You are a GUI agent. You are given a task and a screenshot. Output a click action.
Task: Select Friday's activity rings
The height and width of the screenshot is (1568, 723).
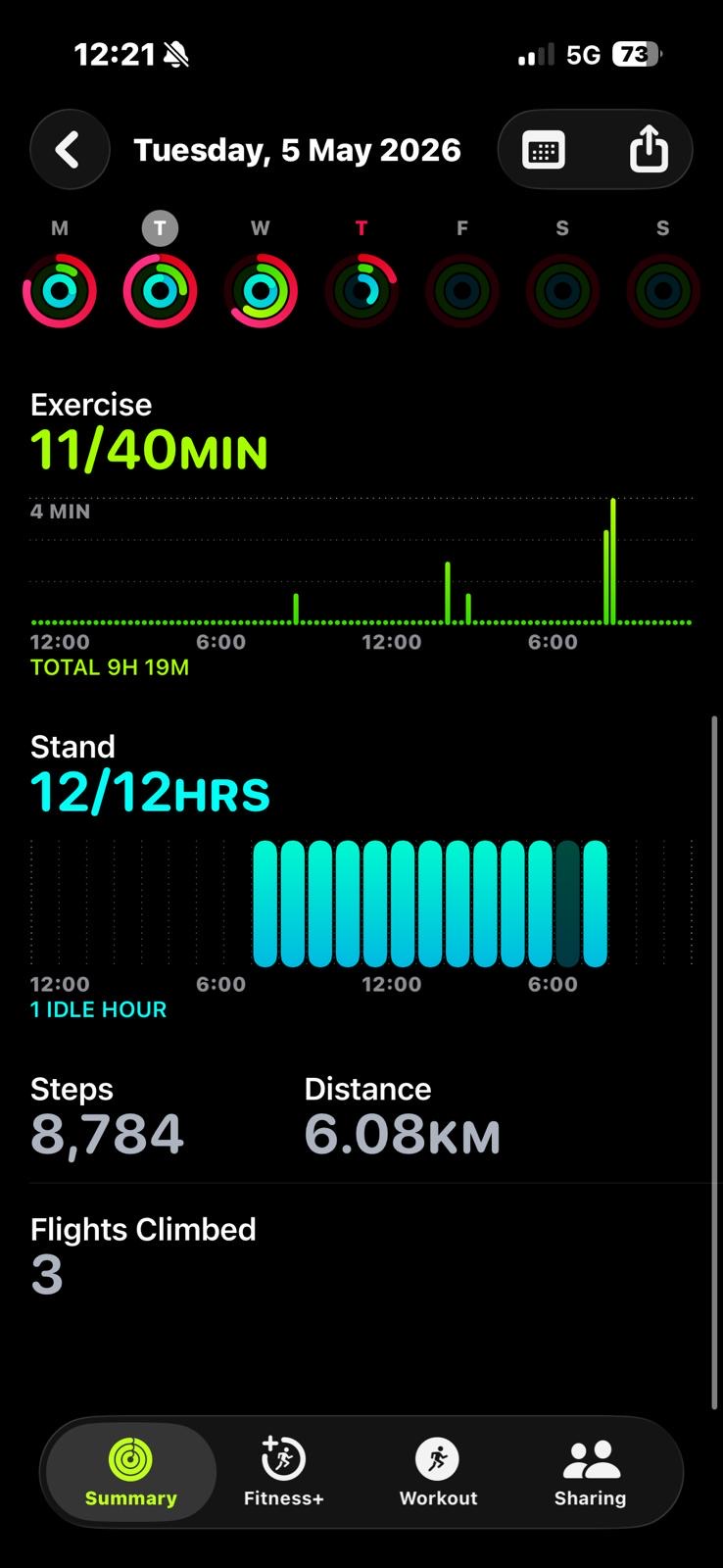click(x=462, y=290)
